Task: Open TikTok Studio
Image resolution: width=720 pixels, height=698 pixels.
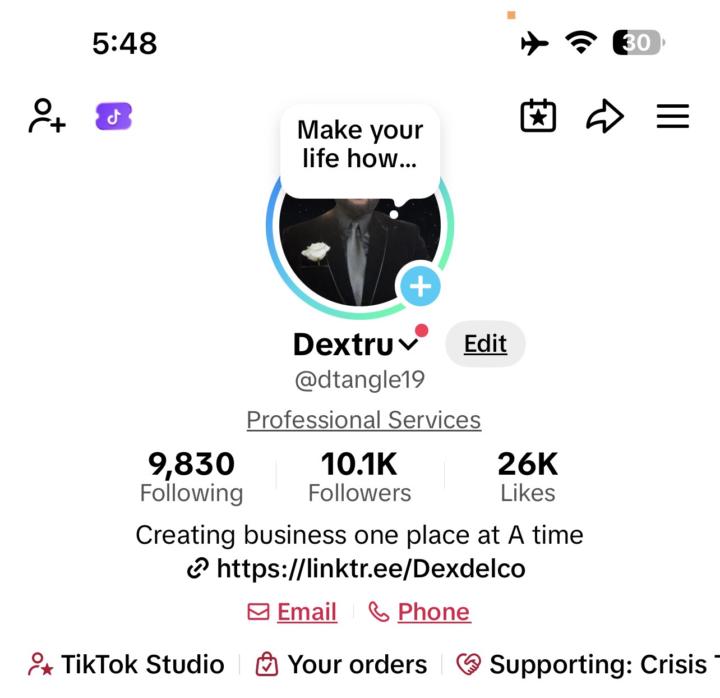Action: (126, 665)
